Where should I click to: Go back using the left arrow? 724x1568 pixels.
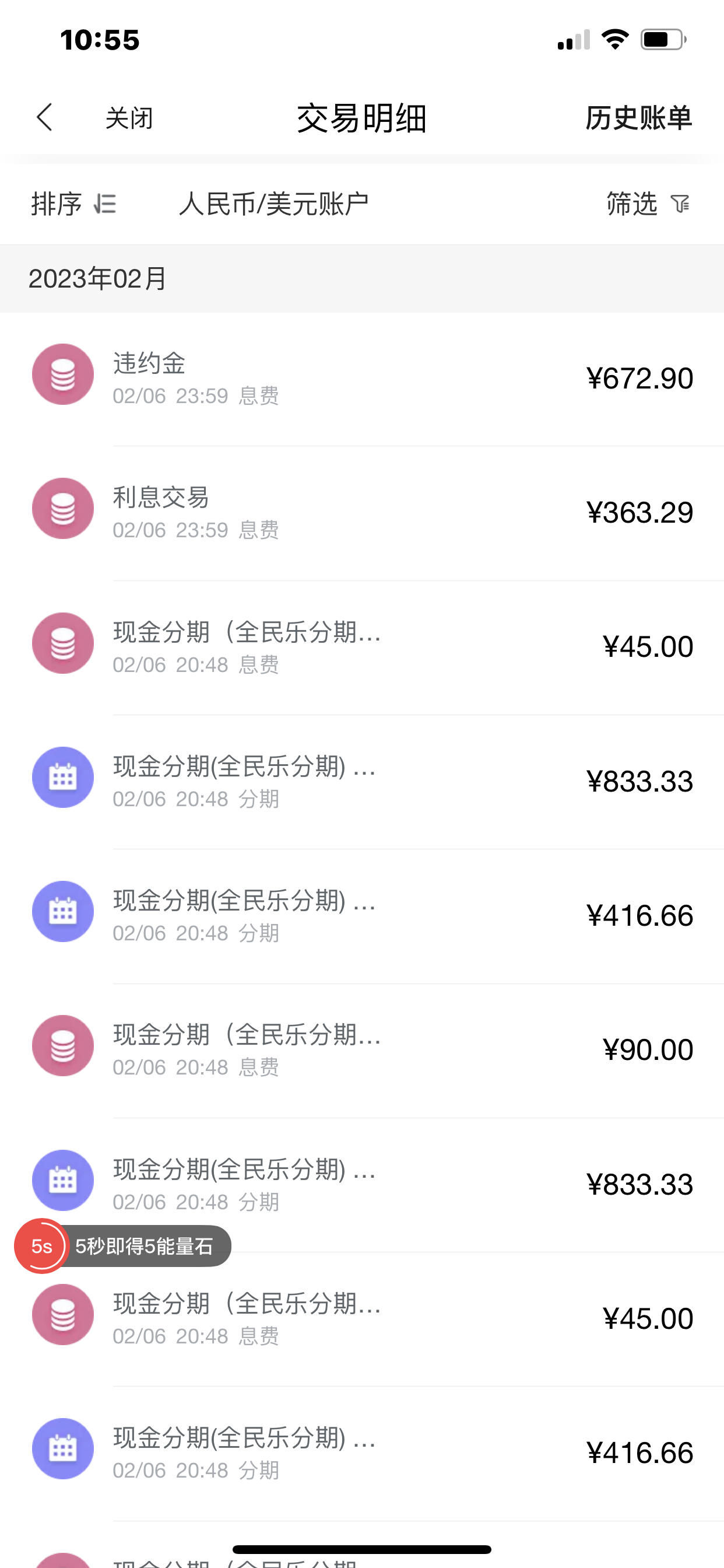[44, 117]
